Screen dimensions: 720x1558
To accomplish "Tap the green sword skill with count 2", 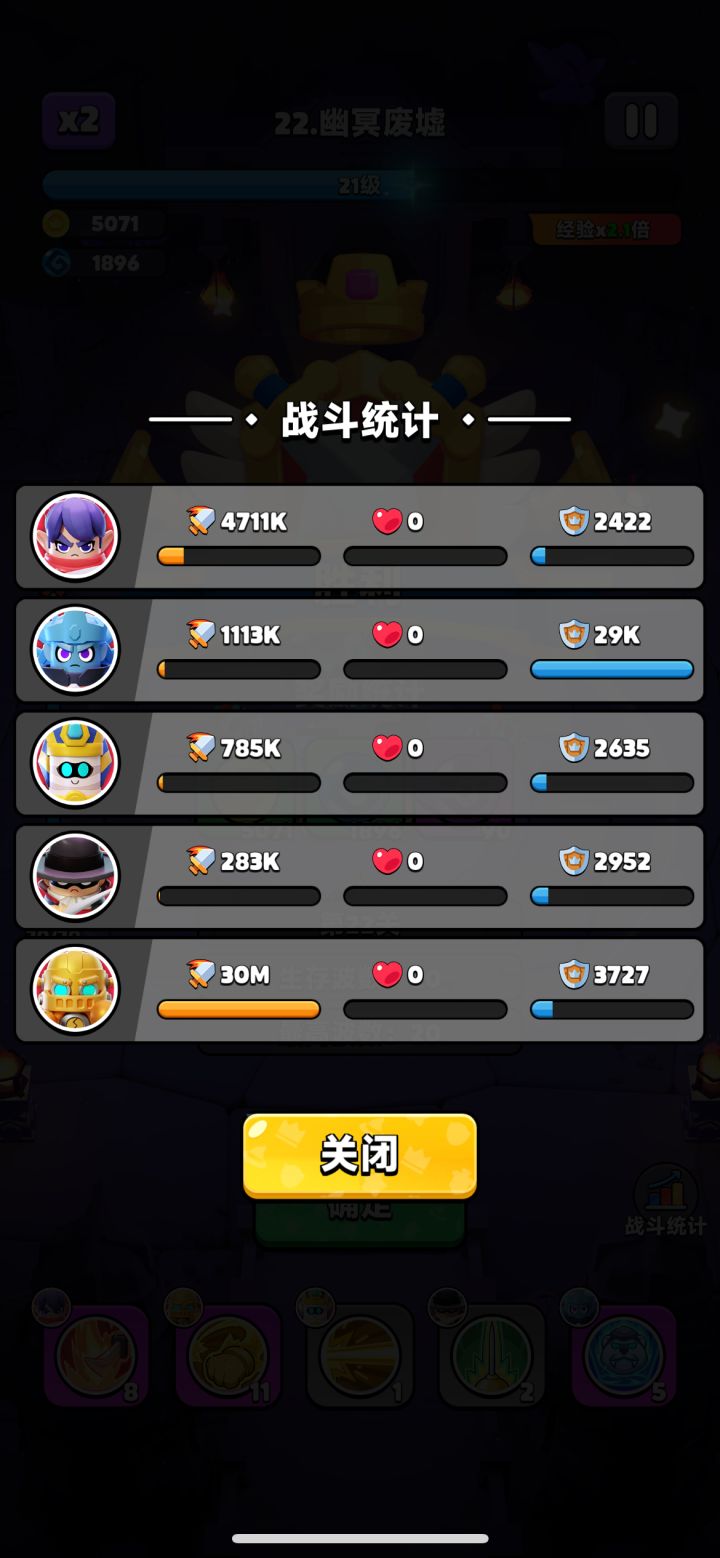I will [x=492, y=1355].
